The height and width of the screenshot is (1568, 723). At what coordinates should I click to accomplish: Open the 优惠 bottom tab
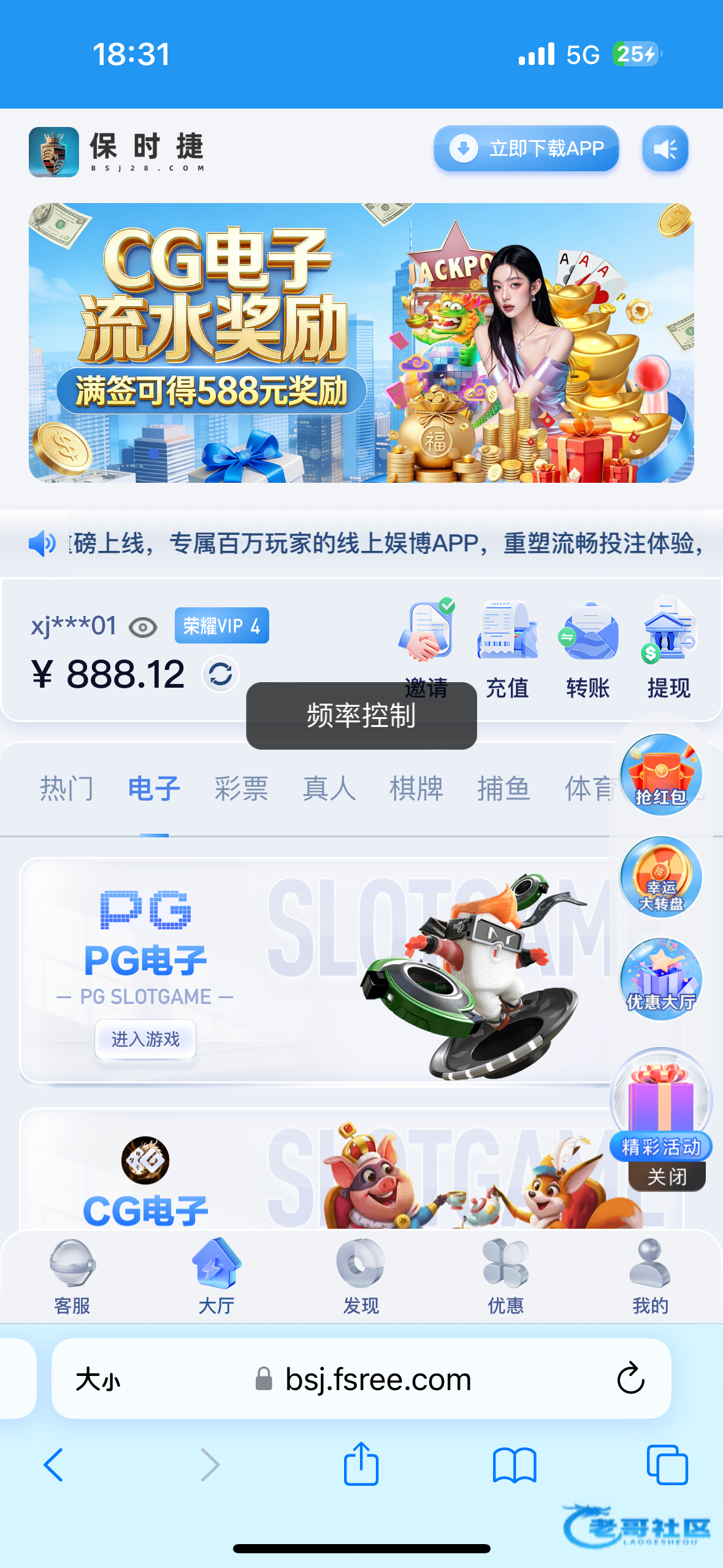[x=505, y=1276]
